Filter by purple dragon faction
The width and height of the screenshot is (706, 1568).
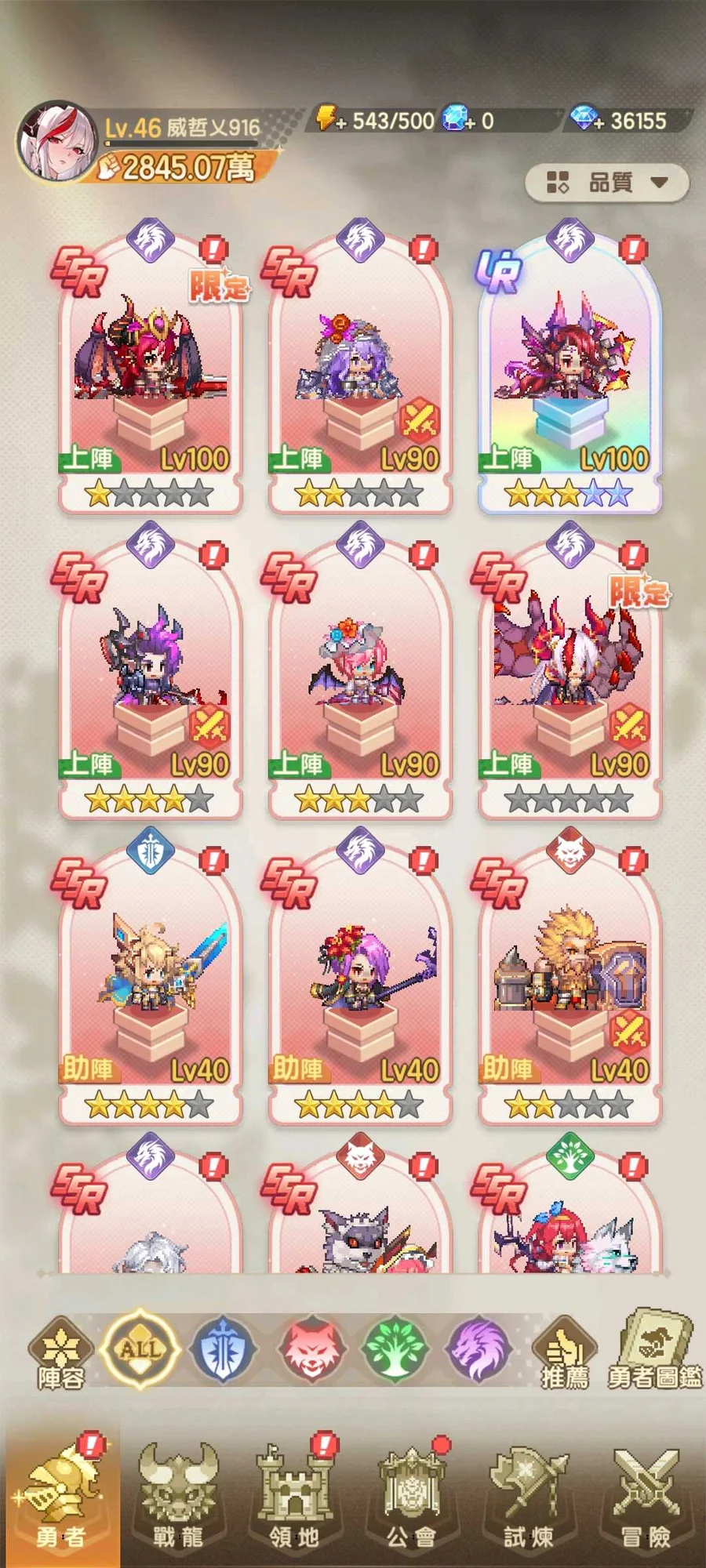[479, 1348]
